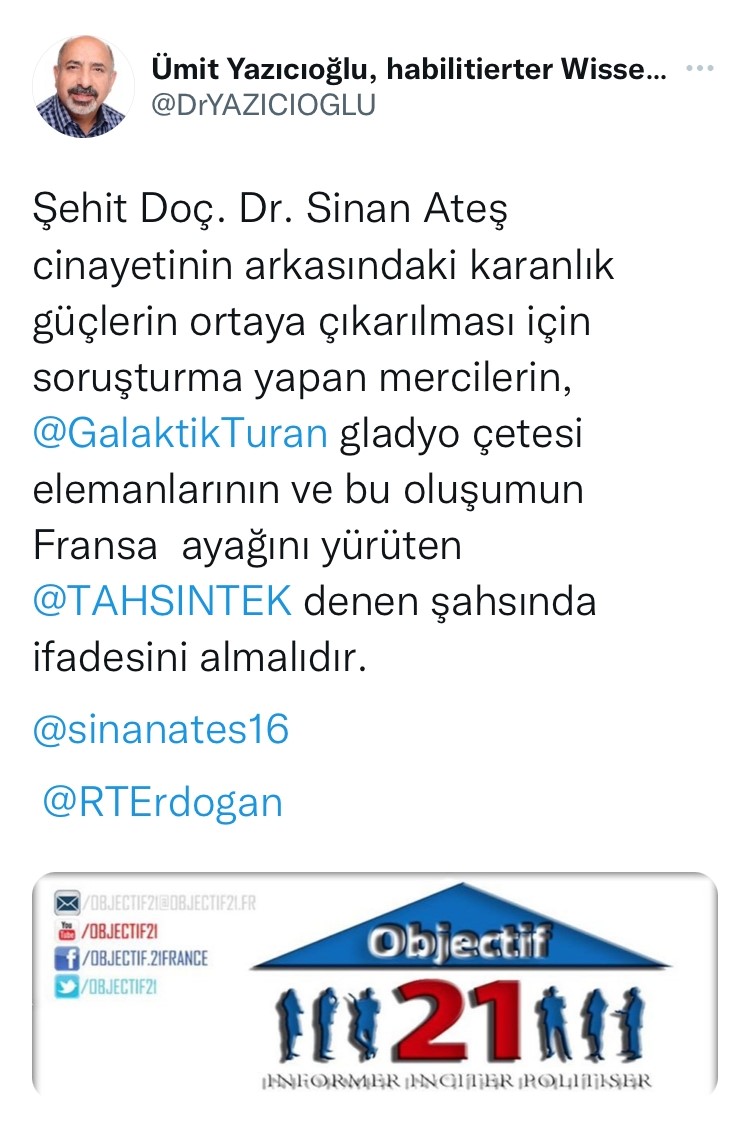Screen dimensions: 750x1125
Task: Open the @sinanates16 mention
Action: (x=161, y=729)
